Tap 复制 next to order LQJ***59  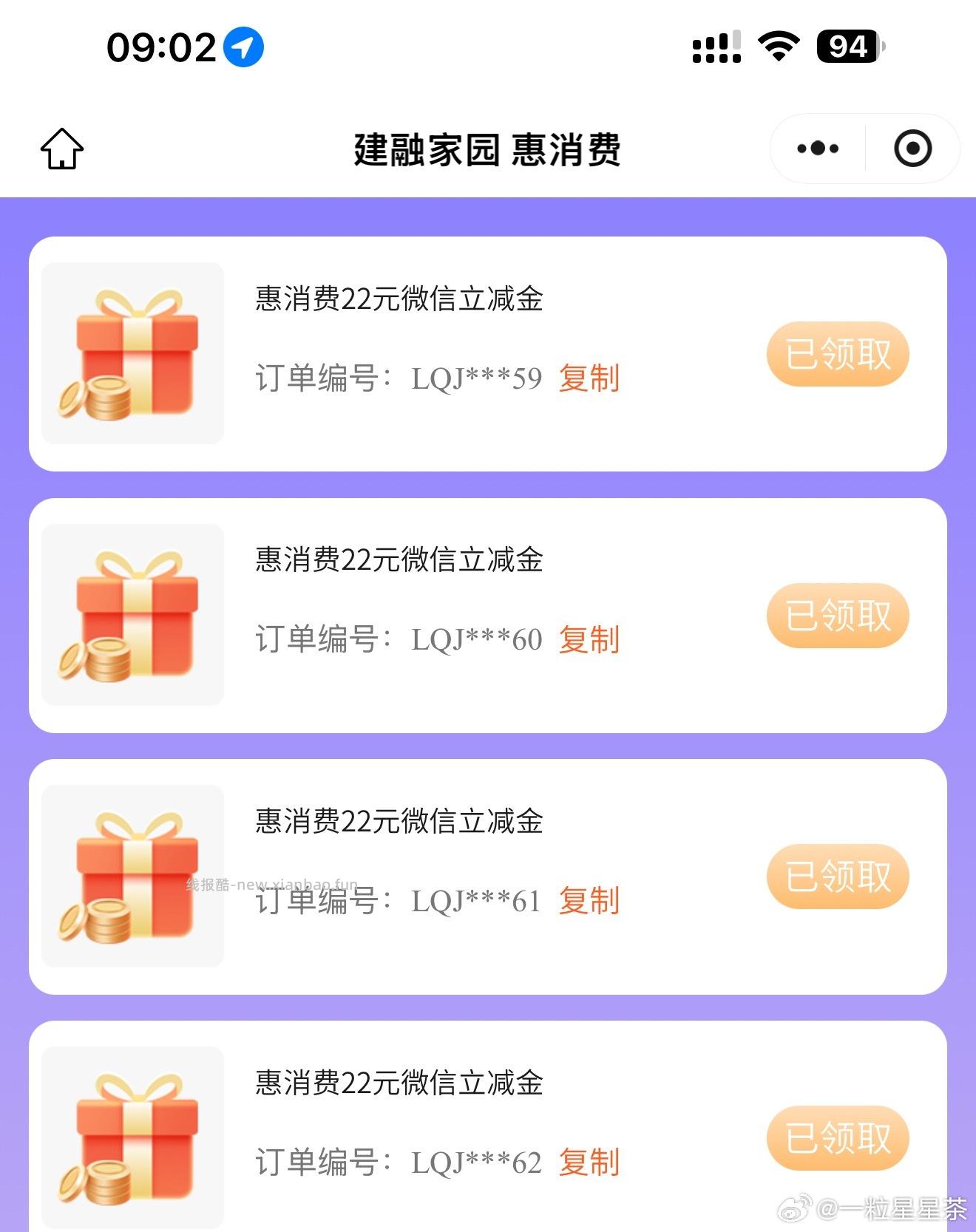(x=589, y=379)
